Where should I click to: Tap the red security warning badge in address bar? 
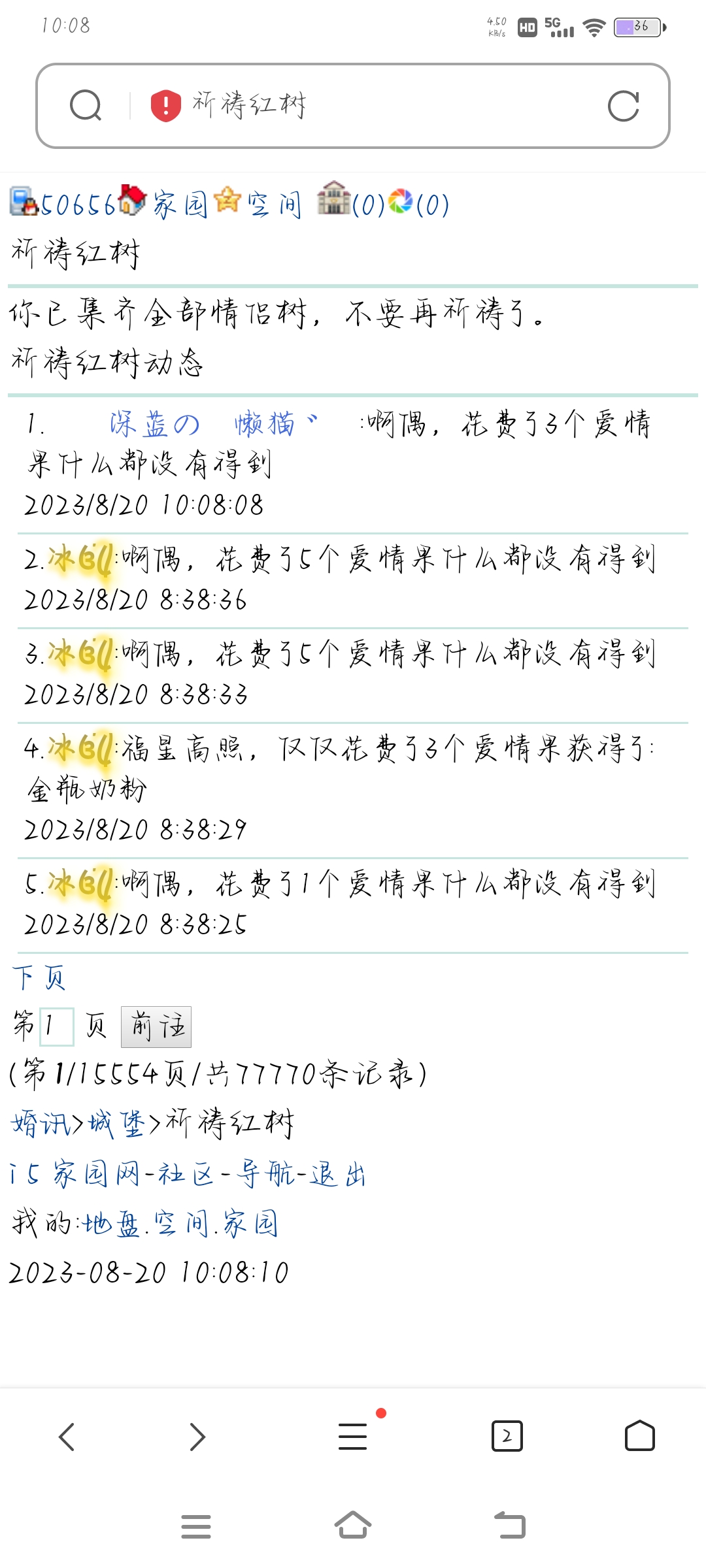165,105
